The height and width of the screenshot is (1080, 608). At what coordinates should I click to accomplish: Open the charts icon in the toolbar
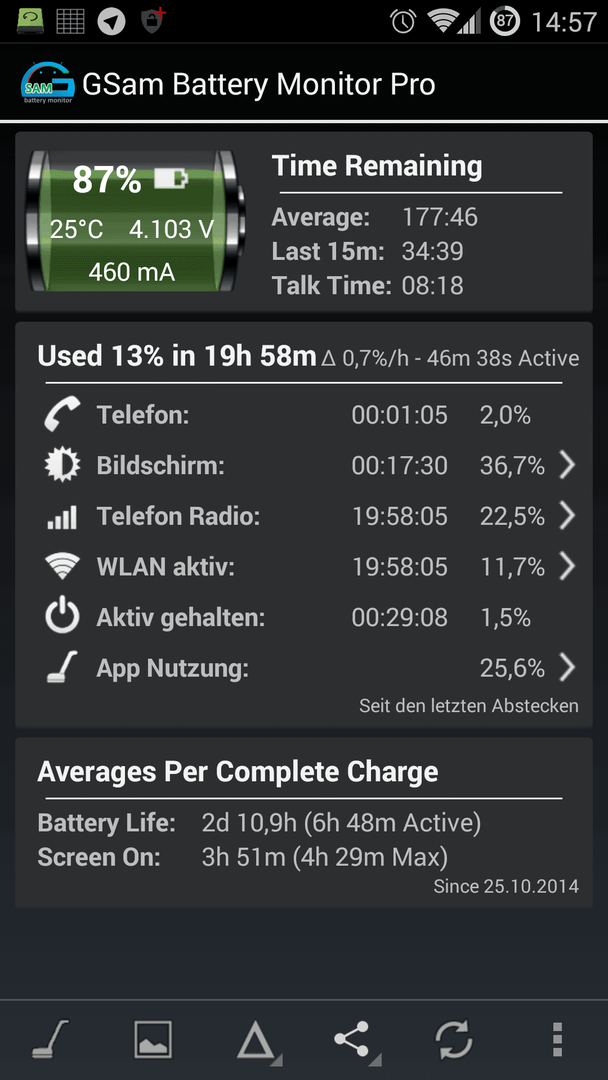pos(153,1040)
